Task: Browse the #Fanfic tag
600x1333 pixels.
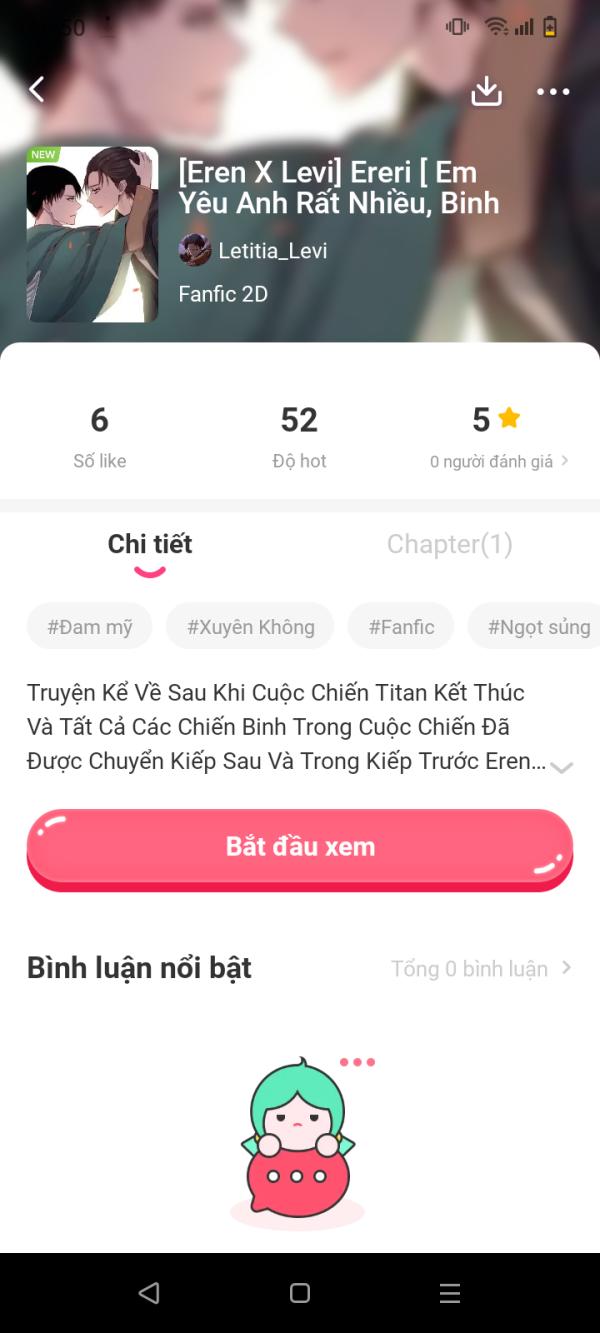Action: coord(401,627)
